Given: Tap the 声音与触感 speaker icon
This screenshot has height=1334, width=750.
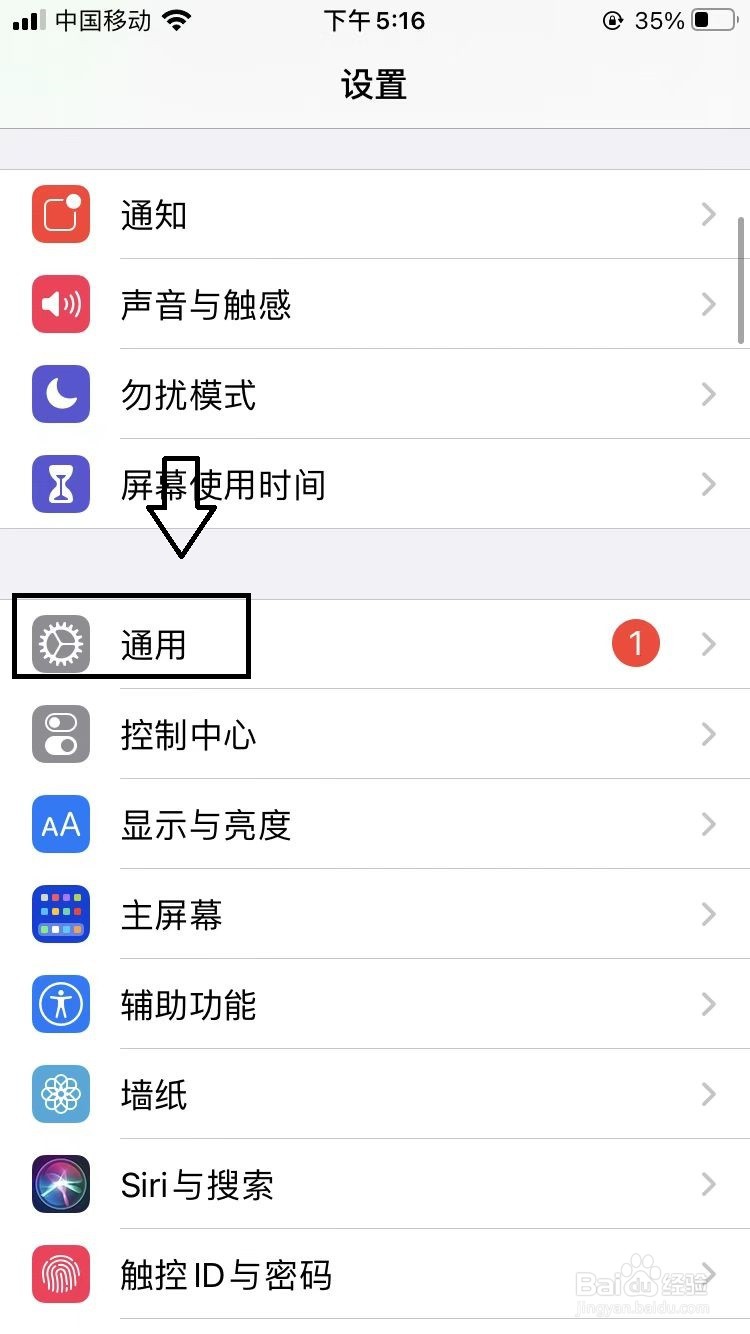Looking at the screenshot, I should pyautogui.click(x=60, y=305).
